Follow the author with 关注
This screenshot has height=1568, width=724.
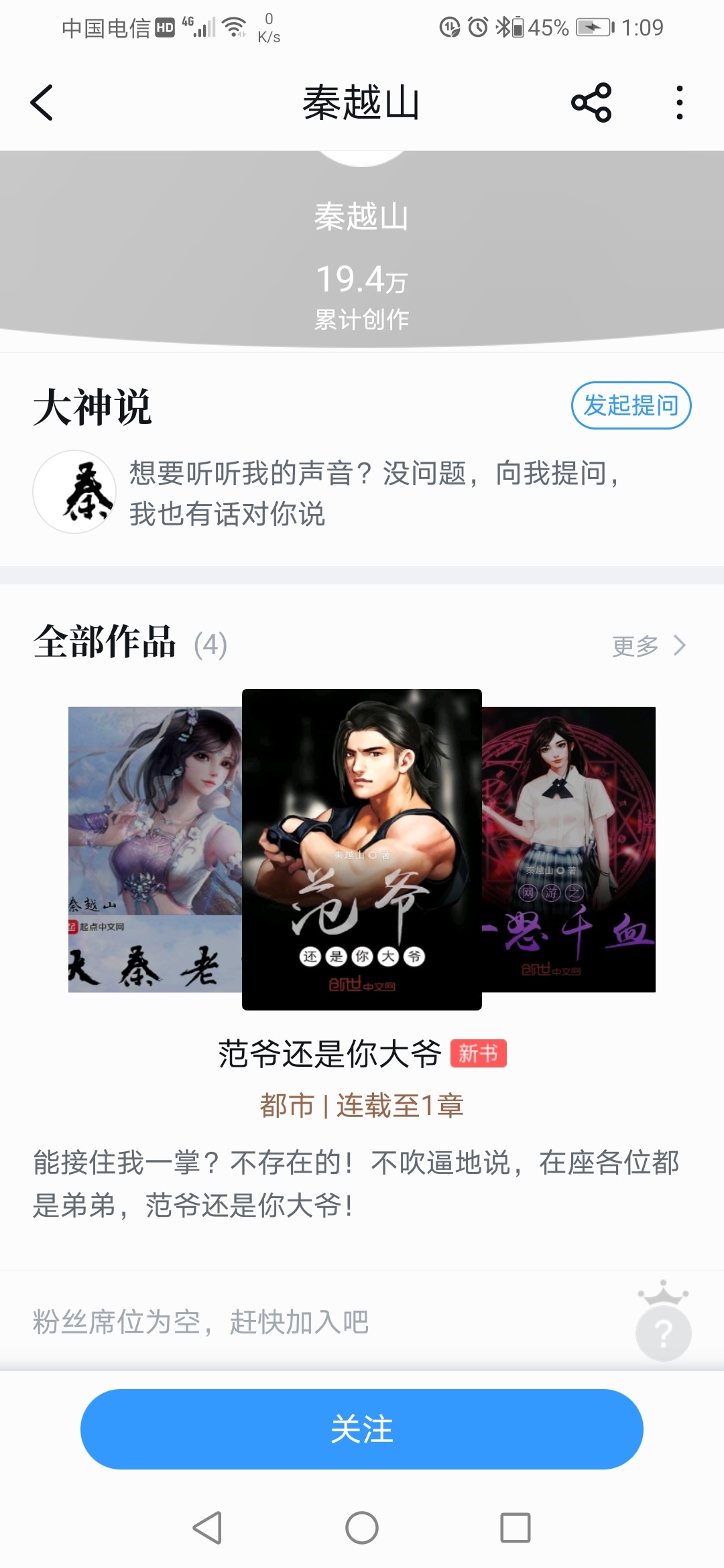point(362,1429)
